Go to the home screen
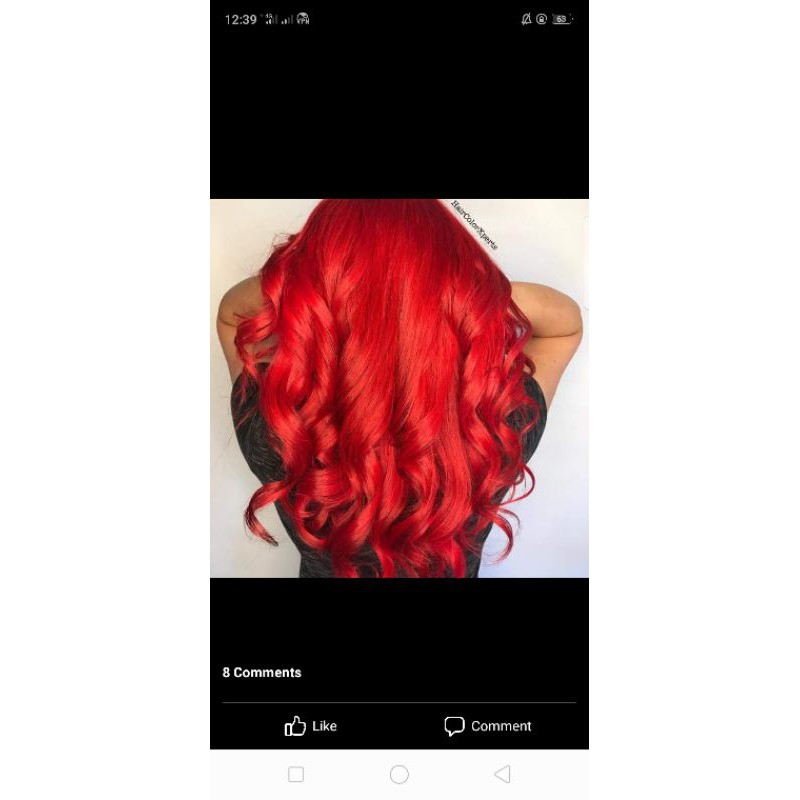 pyautogui.click(x=399, y=774)
